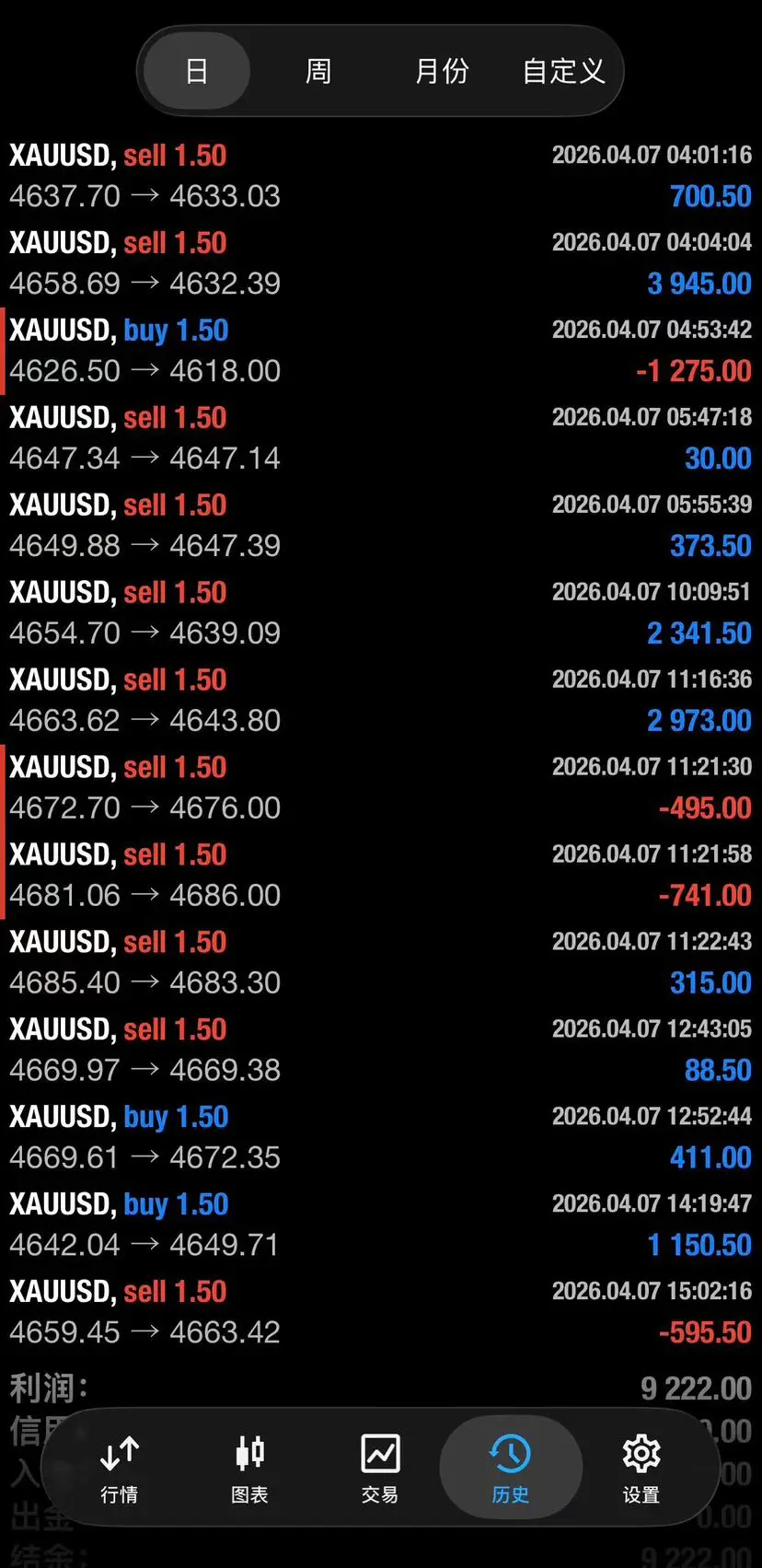Switch to the 月份 (month) period

click(x=442, y=71)
